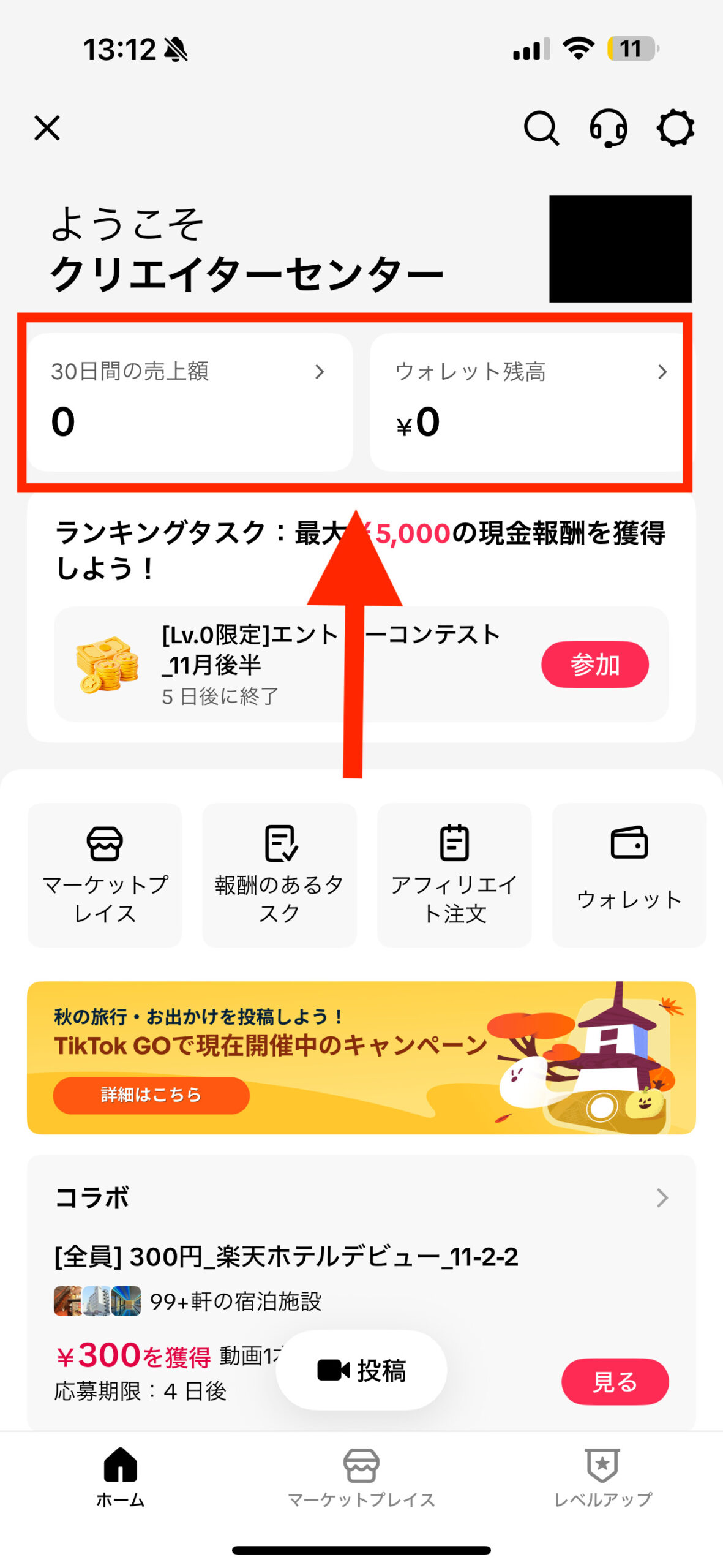Open customer support headset icon
The width and height of the screenshot is (723, 1568).
click(x=608, y=128)
